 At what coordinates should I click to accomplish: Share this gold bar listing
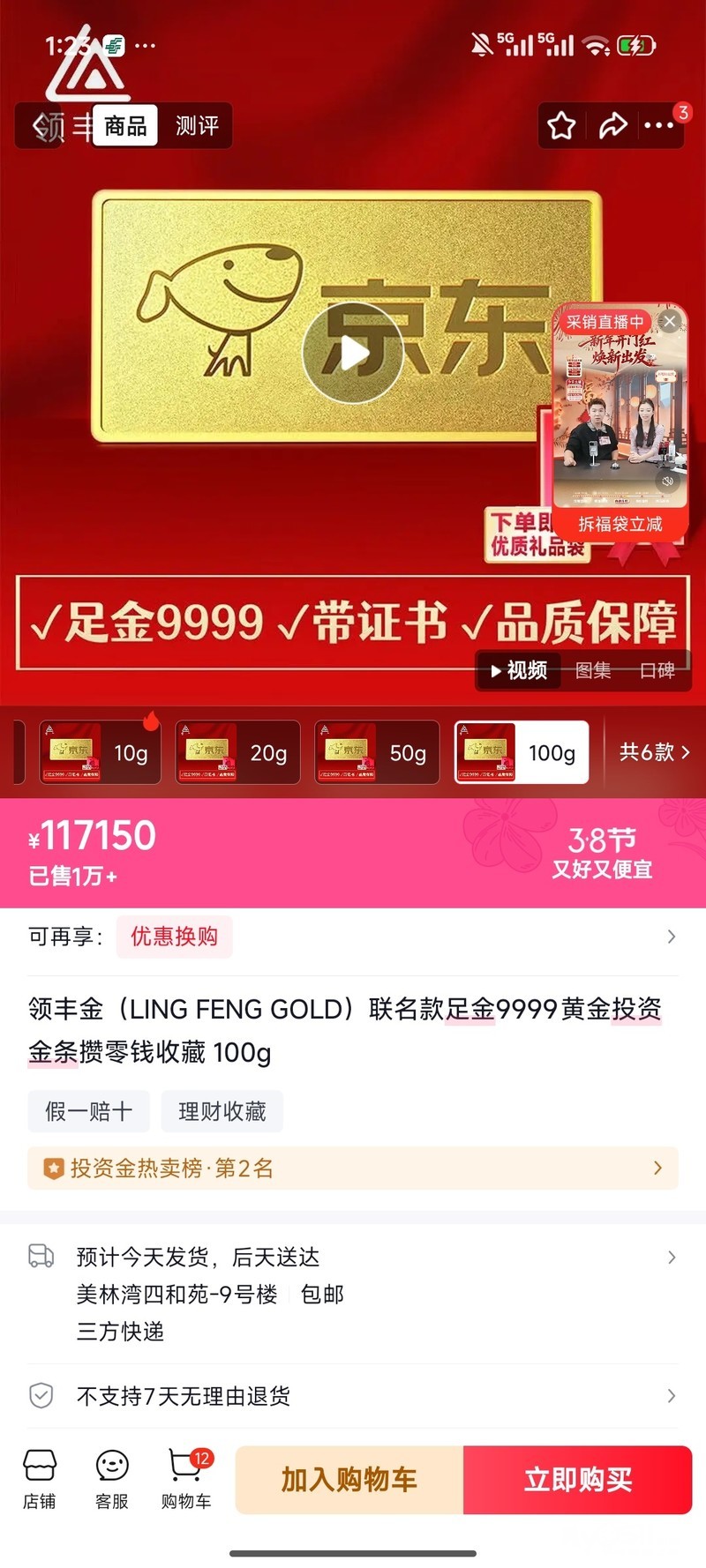(x=612, y=126)
